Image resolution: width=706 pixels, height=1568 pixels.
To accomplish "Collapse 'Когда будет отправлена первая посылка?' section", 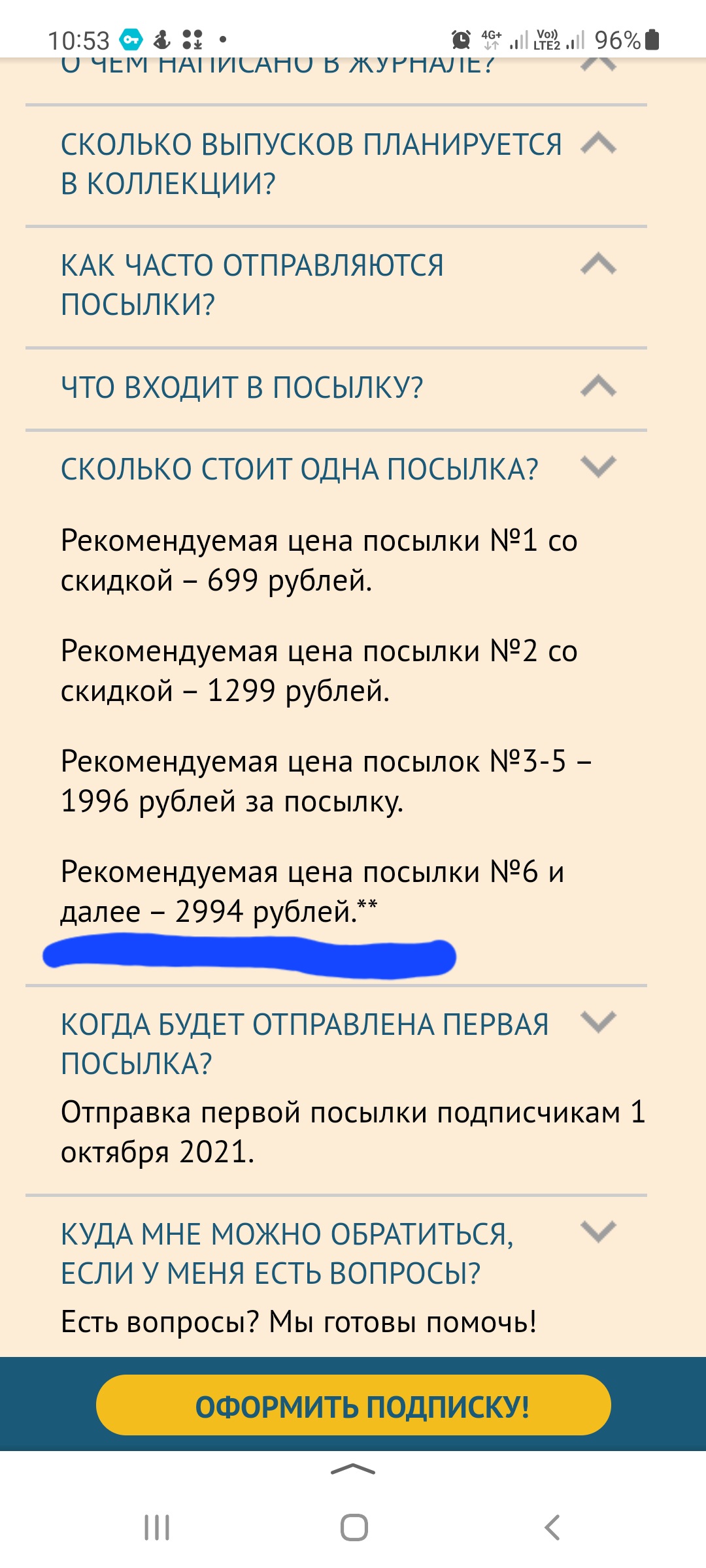I will (597, 1022).
